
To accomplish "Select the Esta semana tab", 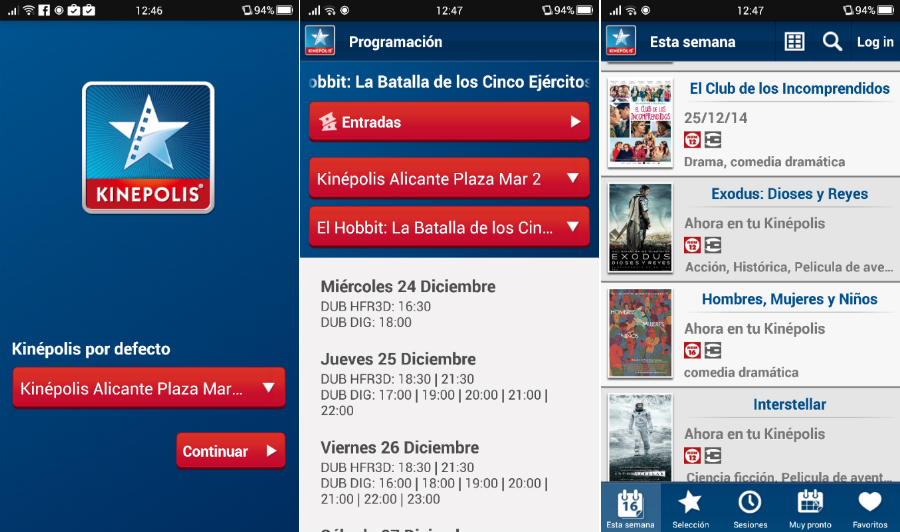I will [x=630, y=508].
